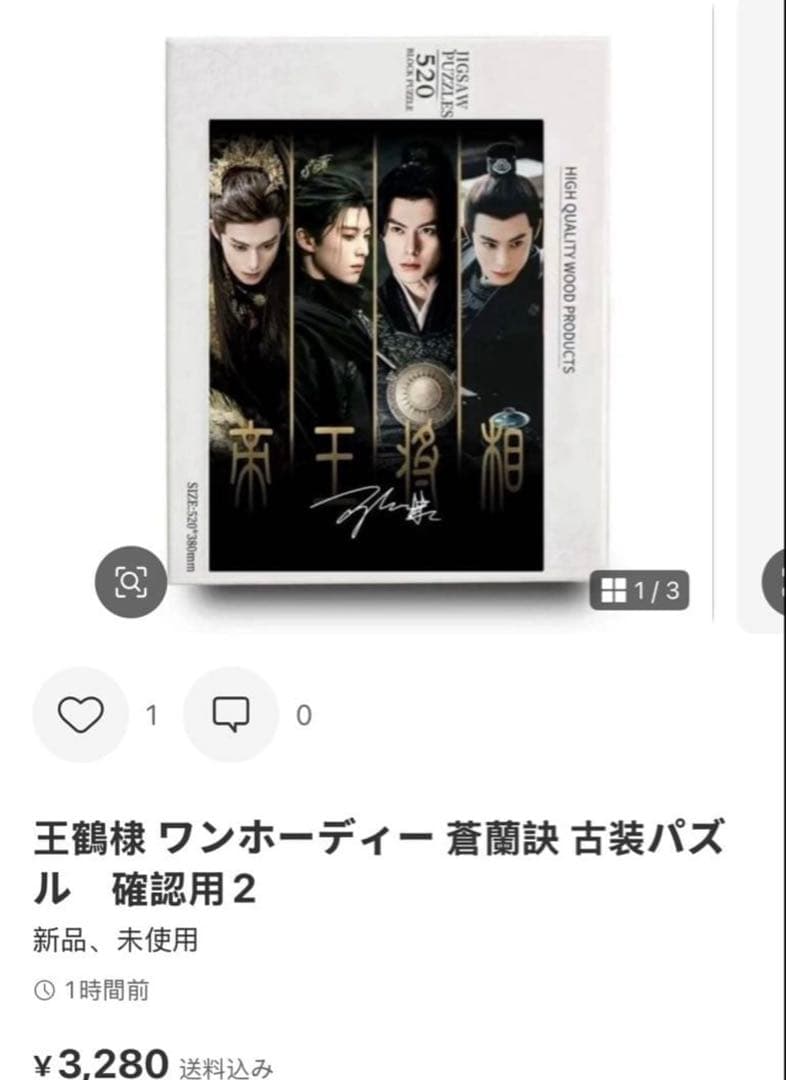Tap the 1/3 photo counter badge

[640, 590]
